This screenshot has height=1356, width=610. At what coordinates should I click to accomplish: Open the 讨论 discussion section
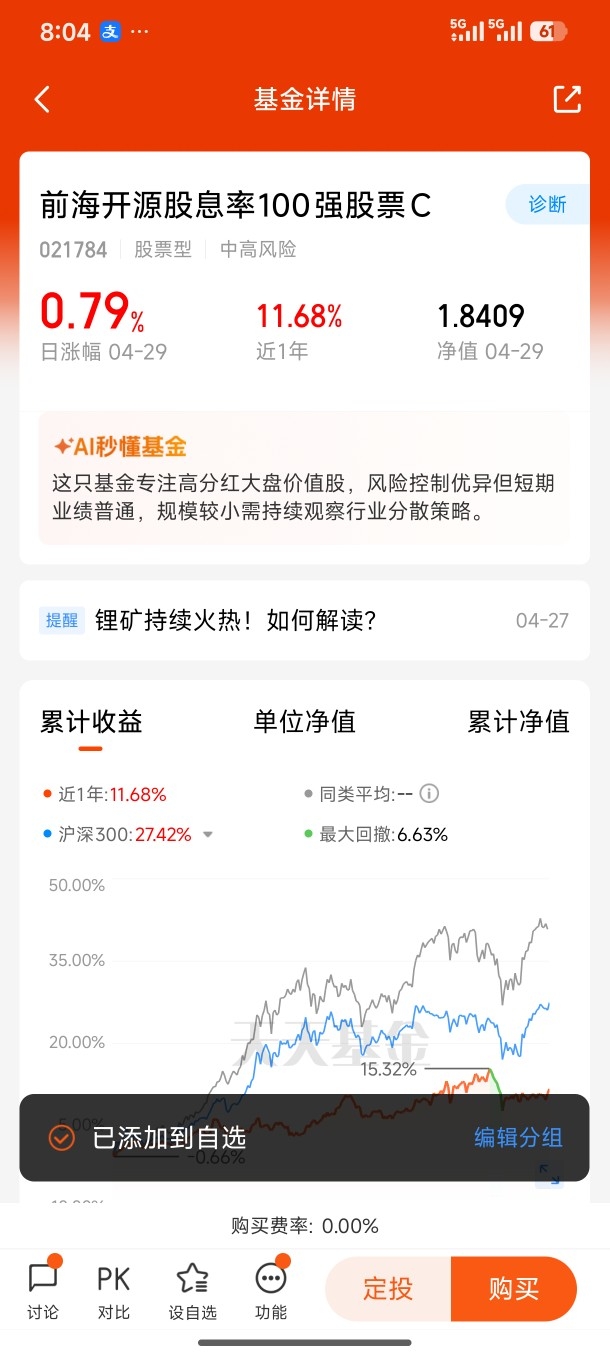click(x=43, y=1290)
